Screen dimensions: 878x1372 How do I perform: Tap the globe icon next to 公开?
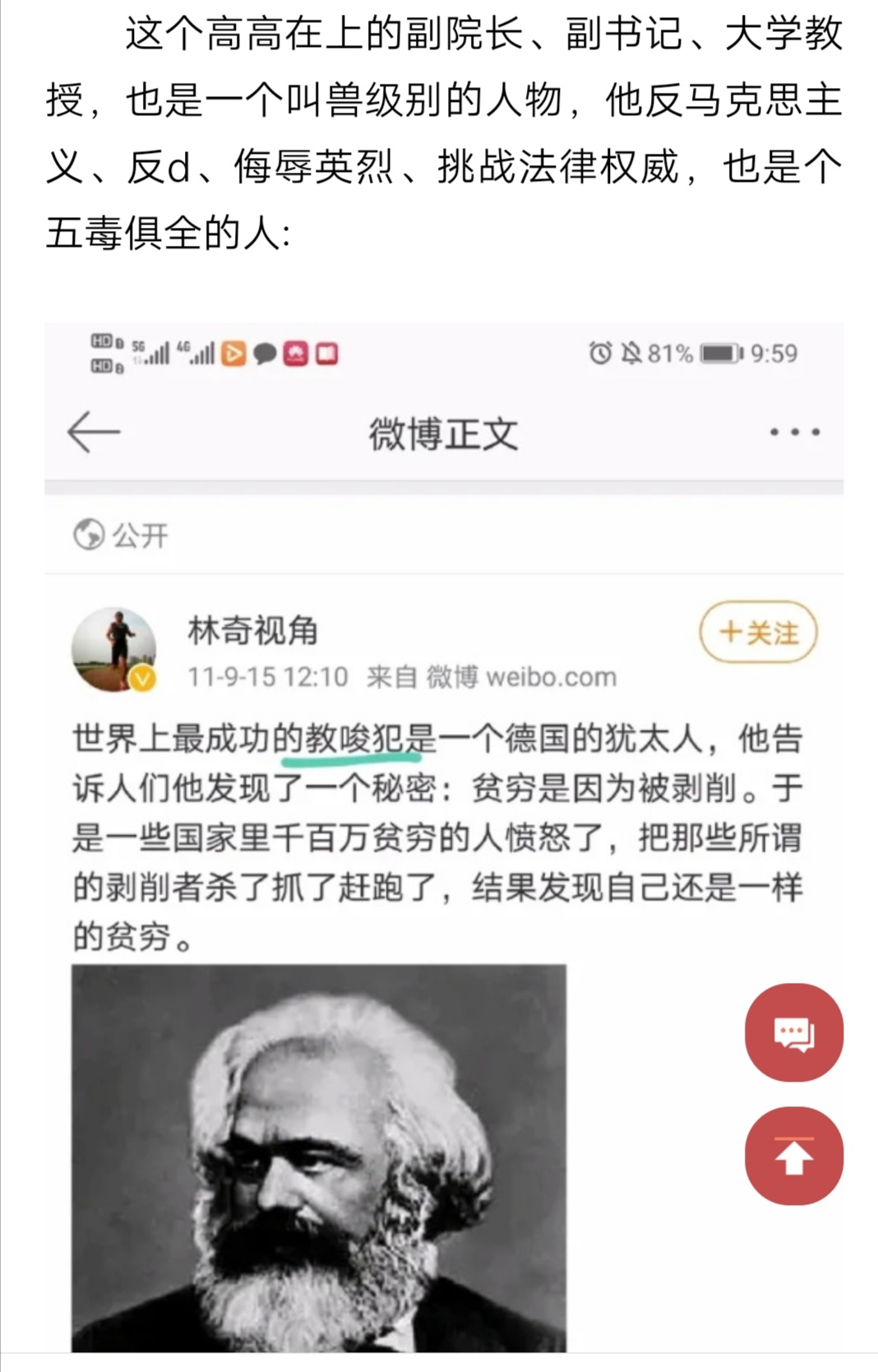click(x=89, y=535)
